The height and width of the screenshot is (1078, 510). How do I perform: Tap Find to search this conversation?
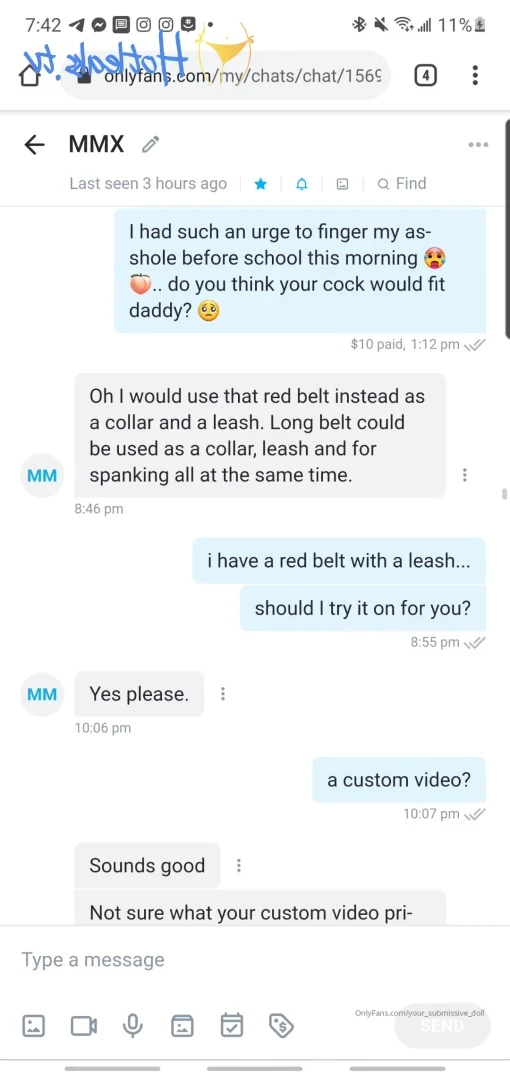coord(402,184)
